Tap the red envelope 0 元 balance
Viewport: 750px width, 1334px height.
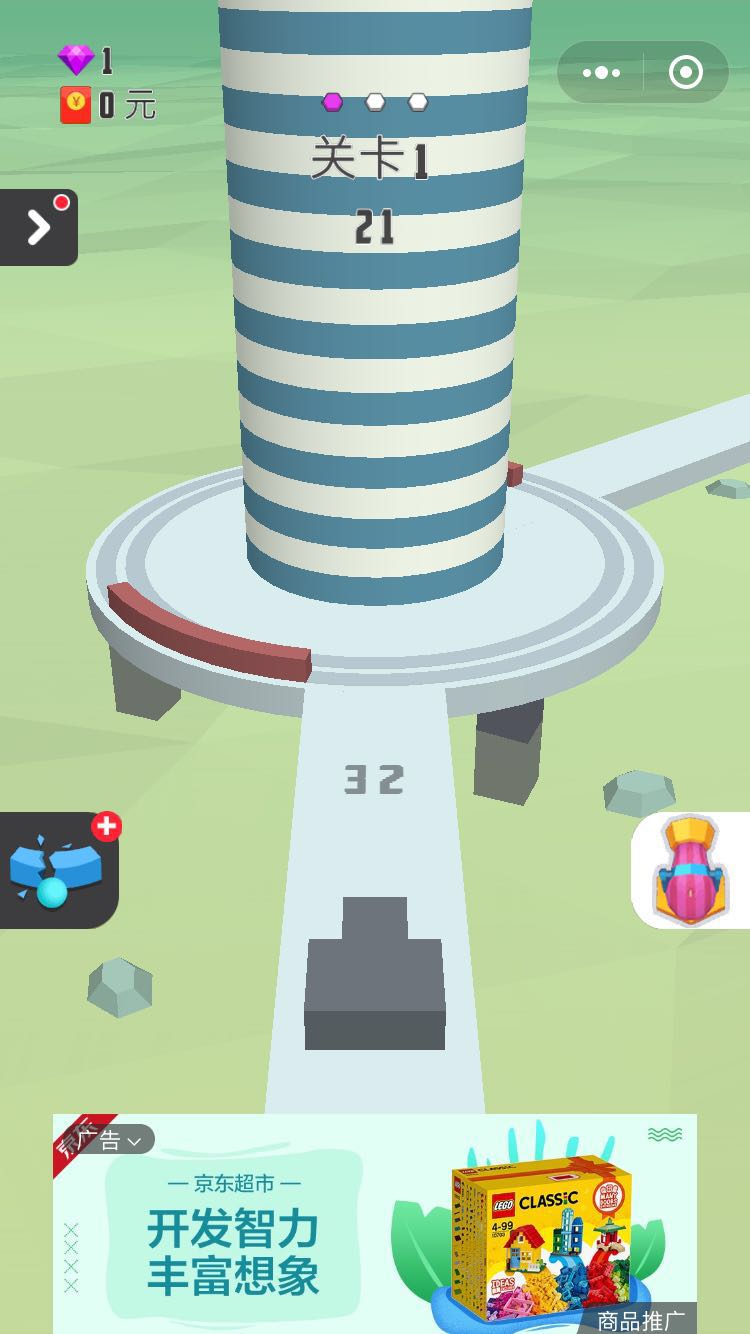click(x=108, y=105)
